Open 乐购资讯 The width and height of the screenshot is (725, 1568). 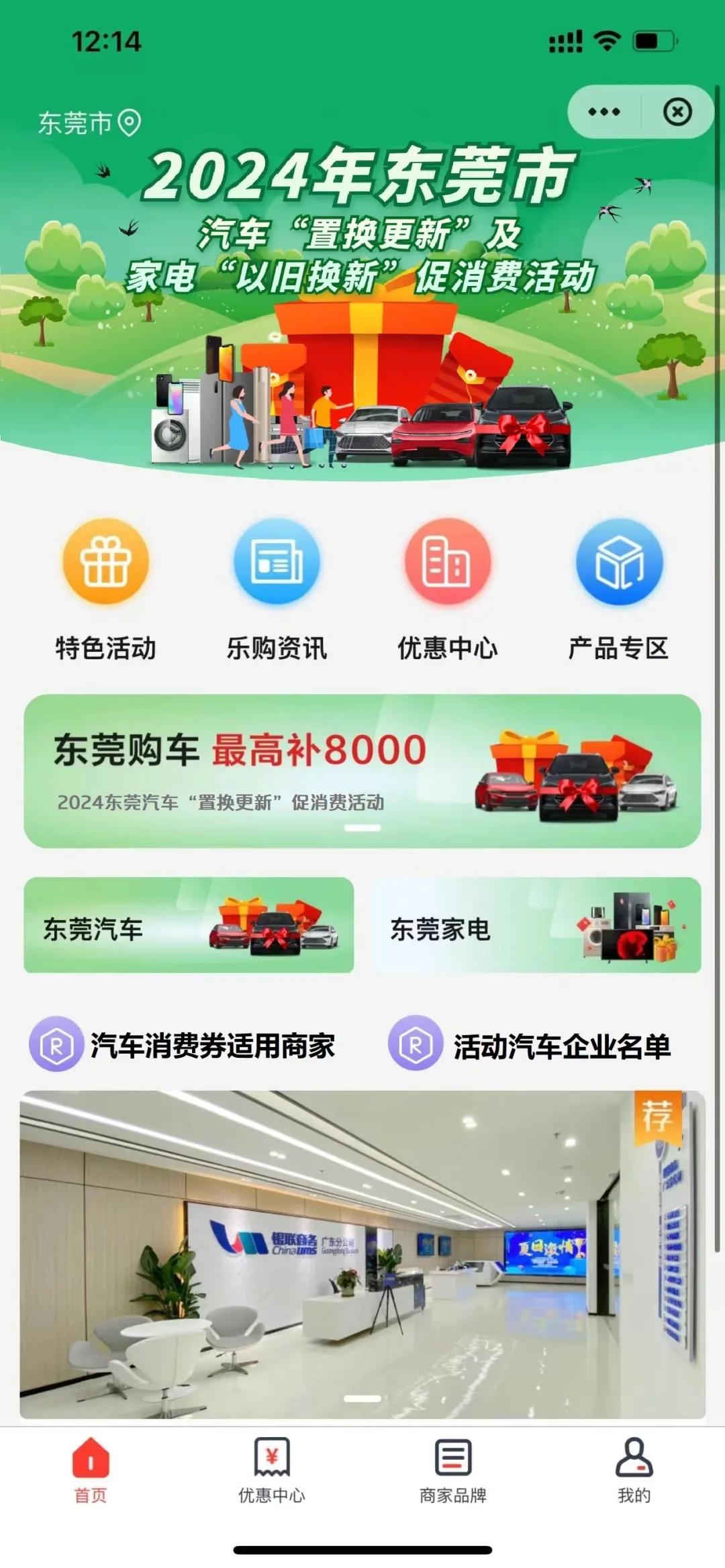tap(277, 589)
